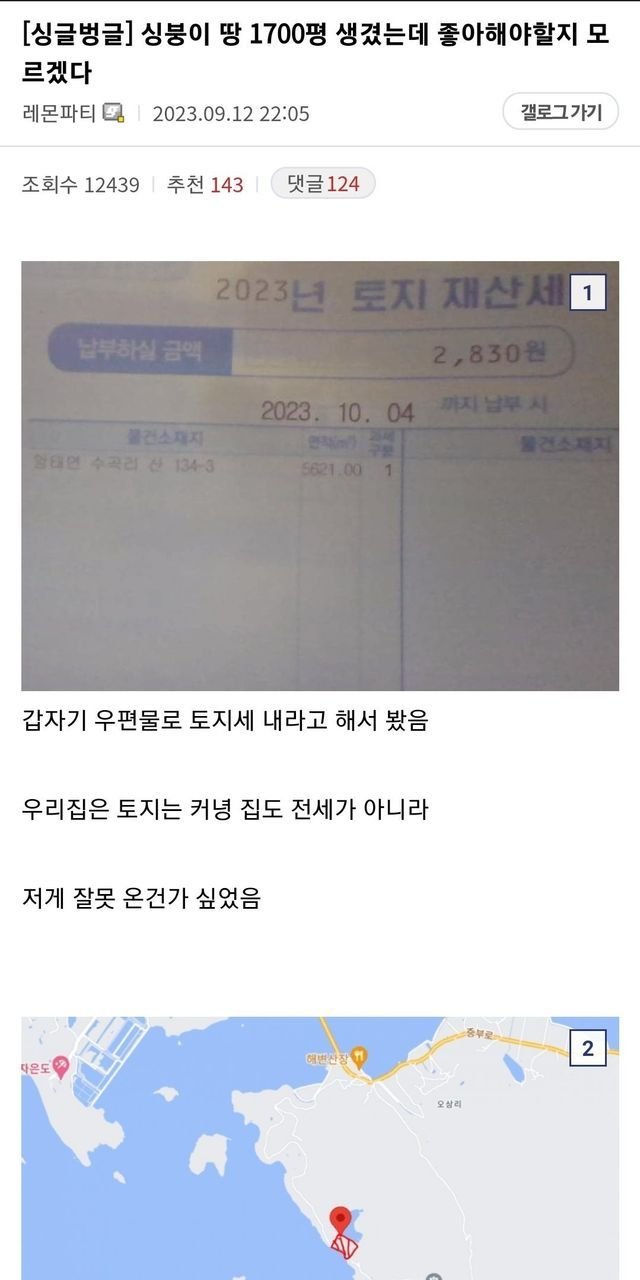Open the land tax bill photo
640x1280 pixels.
(x=320, y=476)
